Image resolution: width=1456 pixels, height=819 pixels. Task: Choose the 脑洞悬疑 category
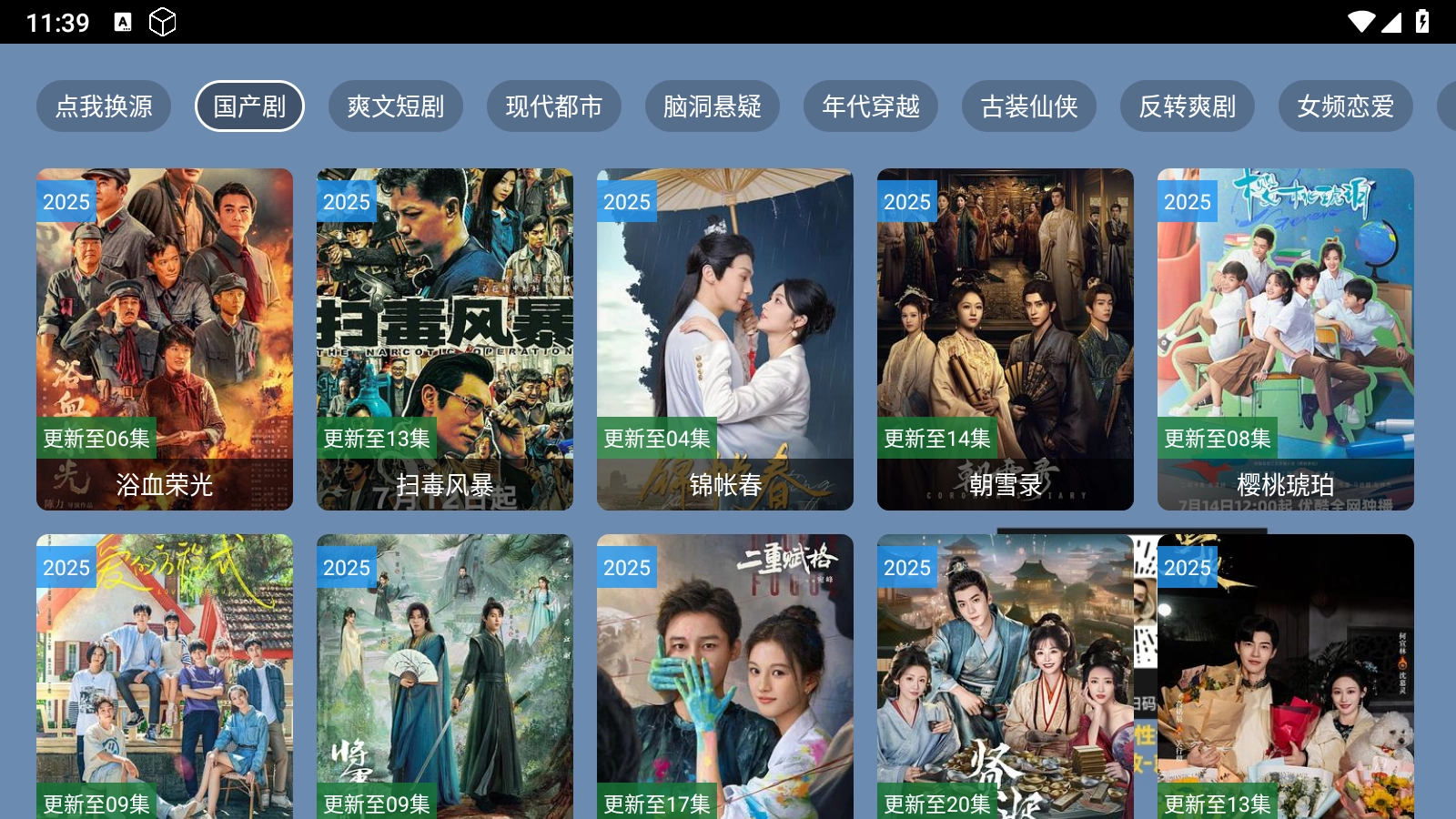[713, 106]
